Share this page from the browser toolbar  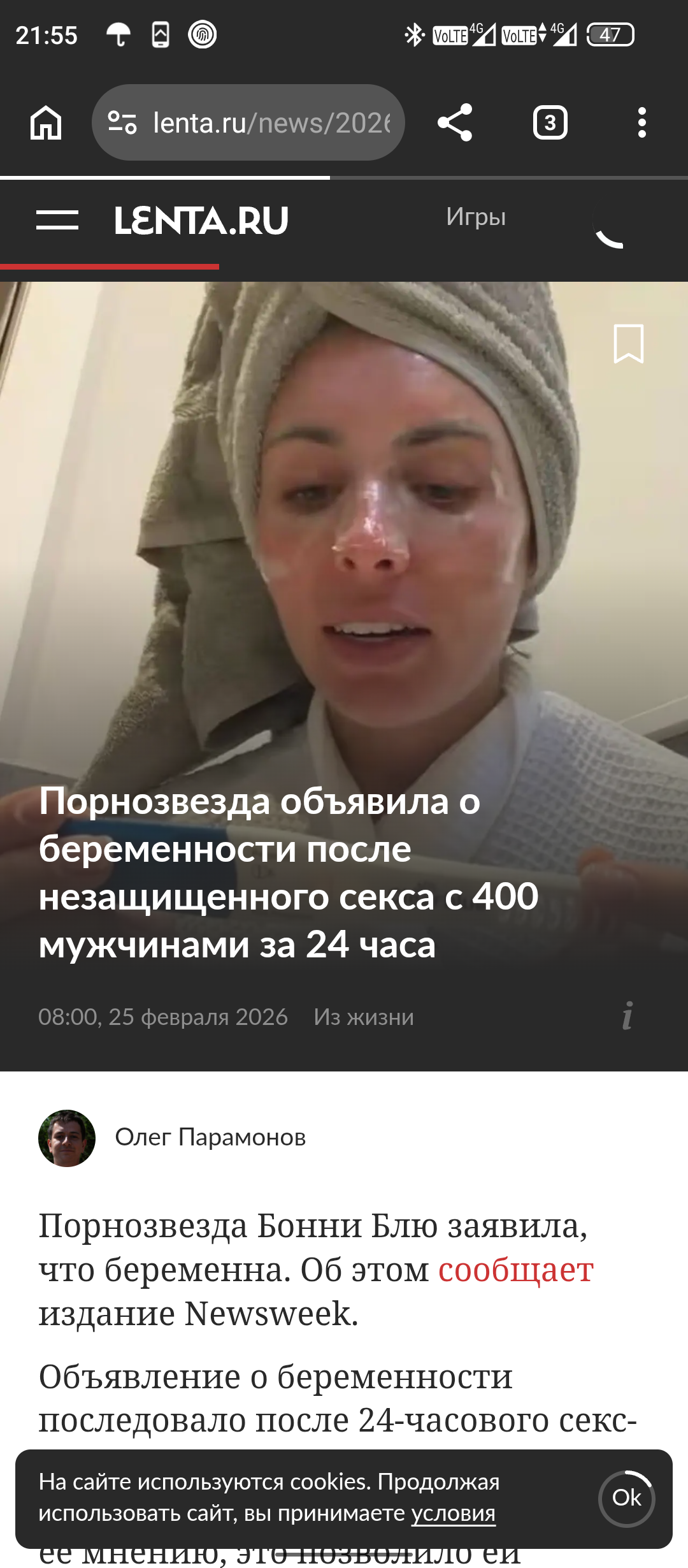455,122
